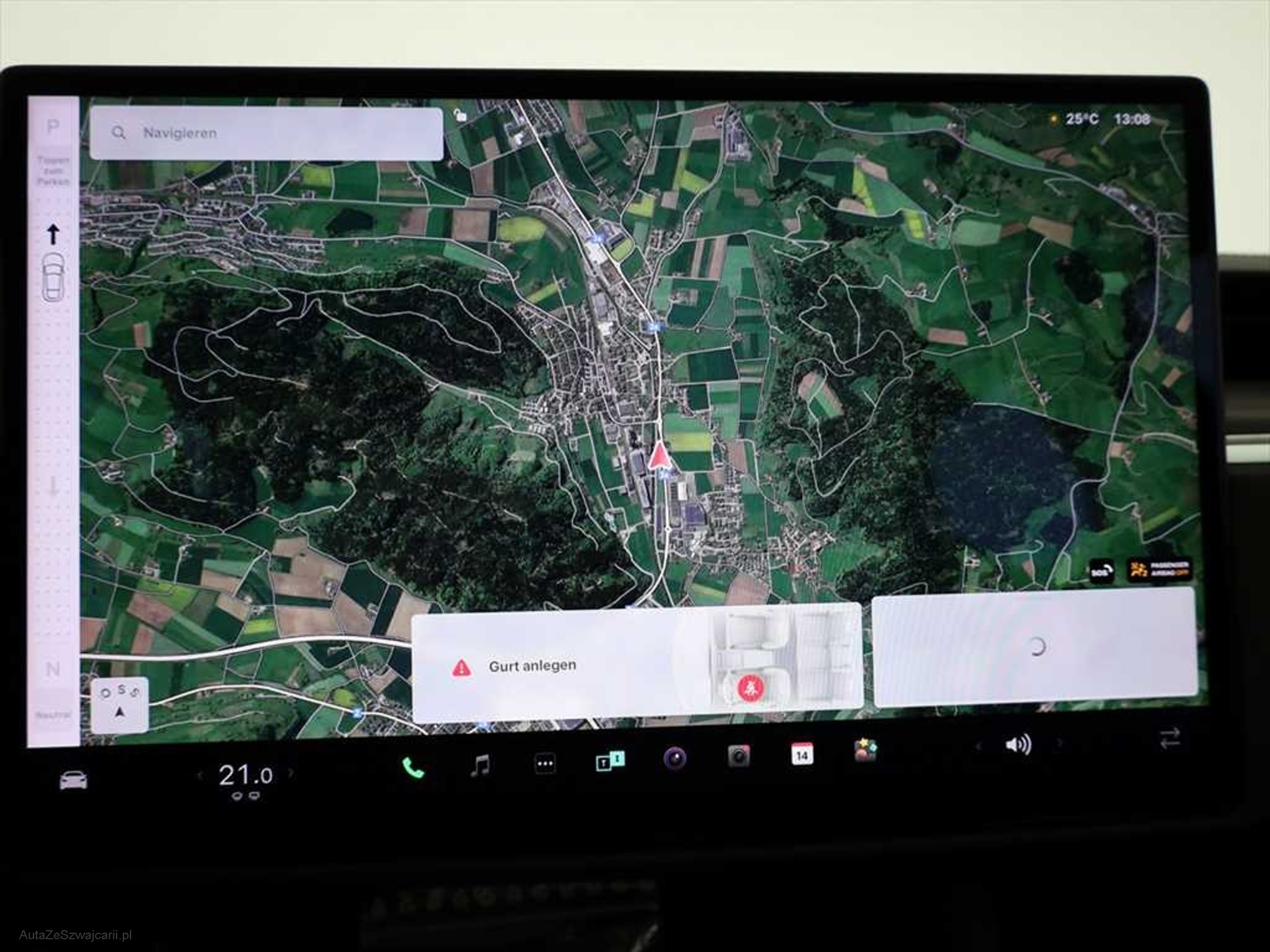Screen dimensions: 1270x952
Task: Open the Toybox app
Action: (865, 751)
